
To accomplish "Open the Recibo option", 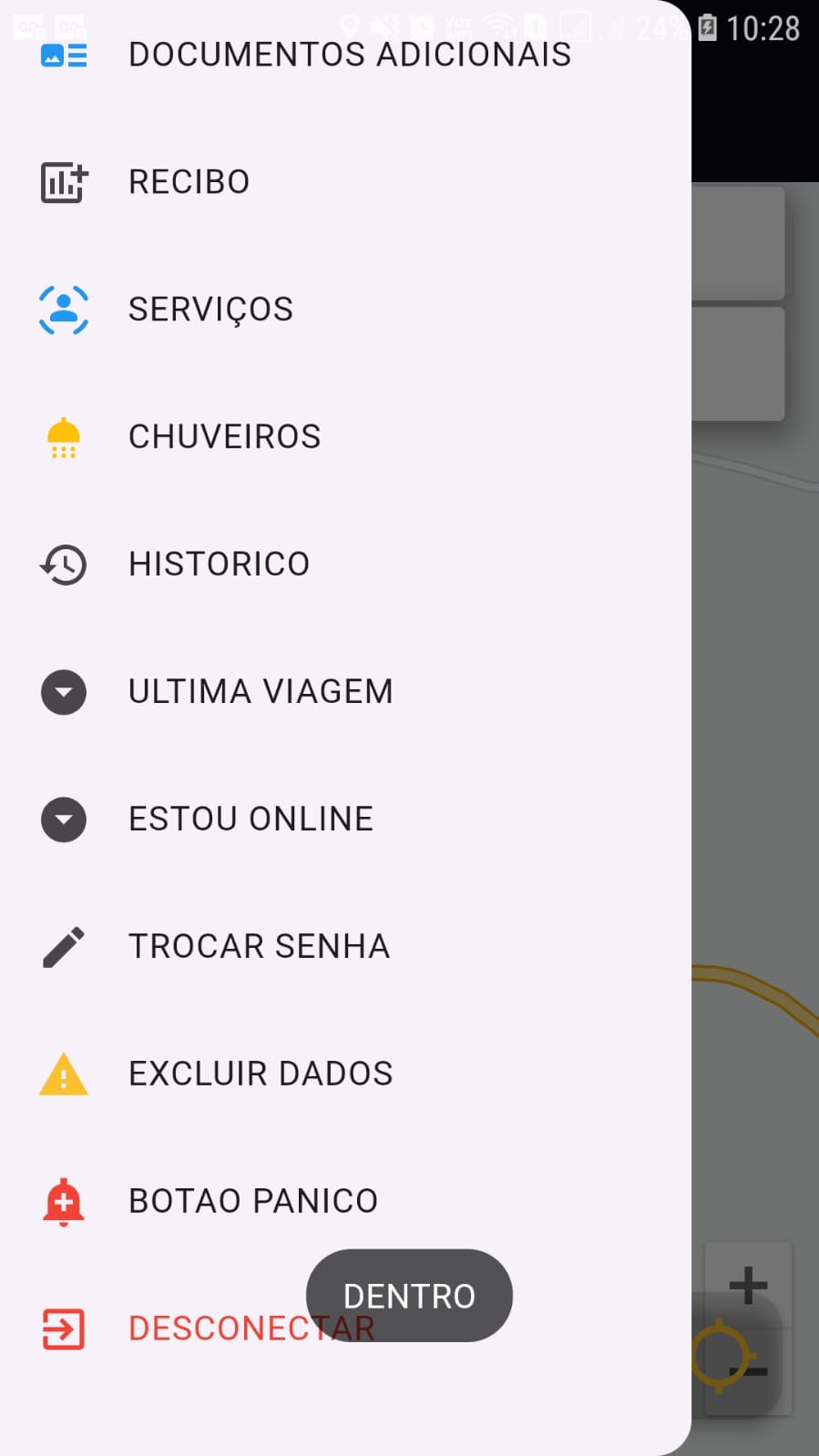I will pyautogui.click(x=345, y=182).
